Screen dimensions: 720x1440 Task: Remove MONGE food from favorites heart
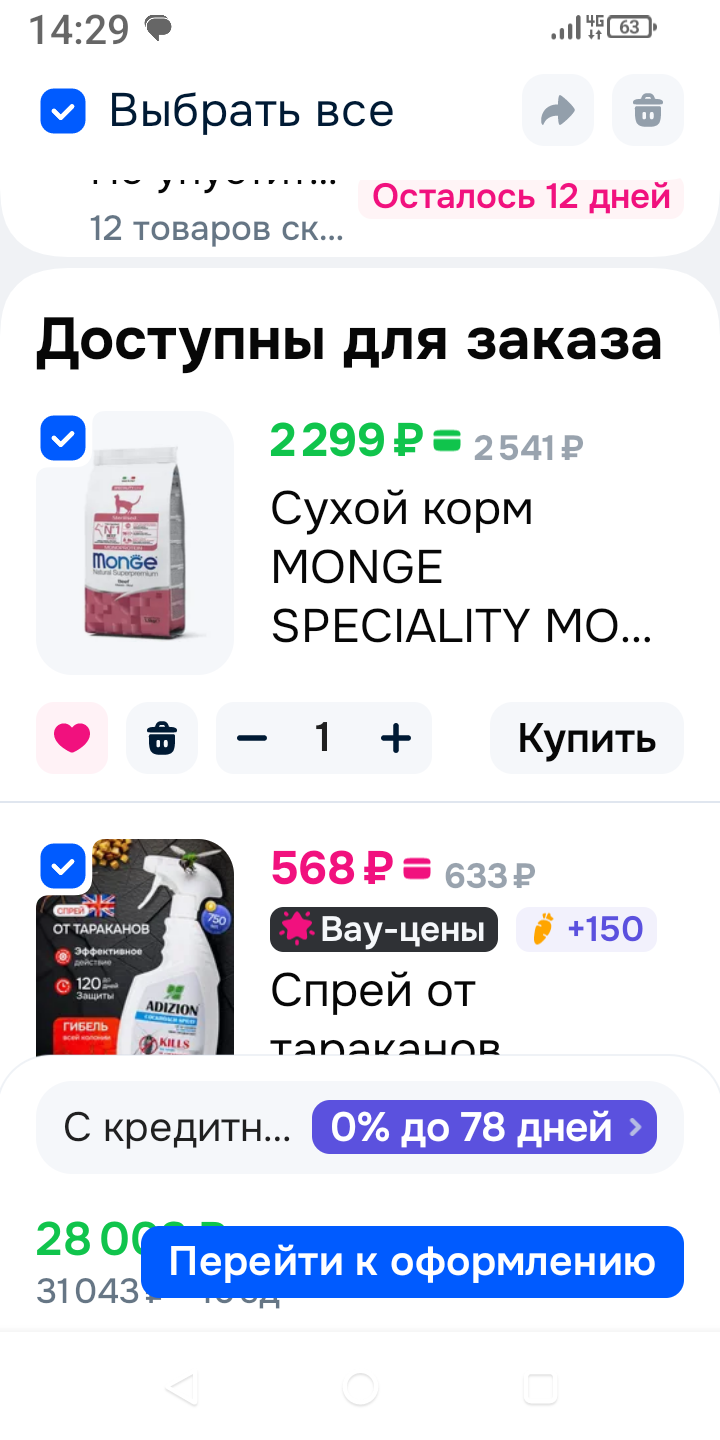(x=72, y=738)
